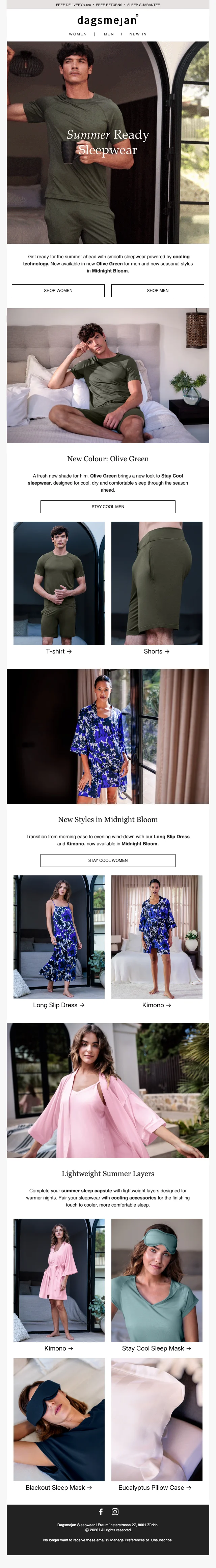Select the STAY COOL MEN button
Viewport: 216px width, 1568px height.
pos(108,506)
